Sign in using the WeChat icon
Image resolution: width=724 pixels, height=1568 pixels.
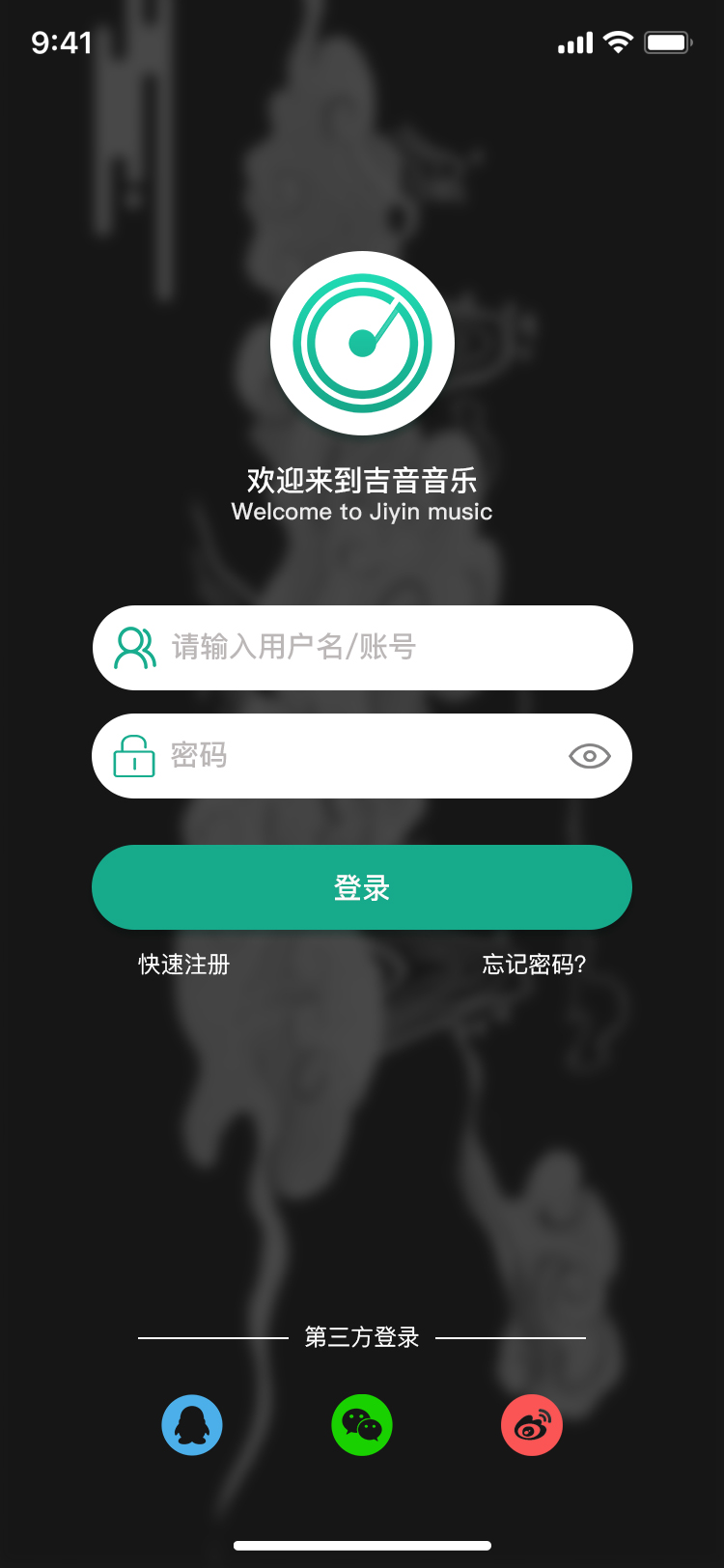362,1424
